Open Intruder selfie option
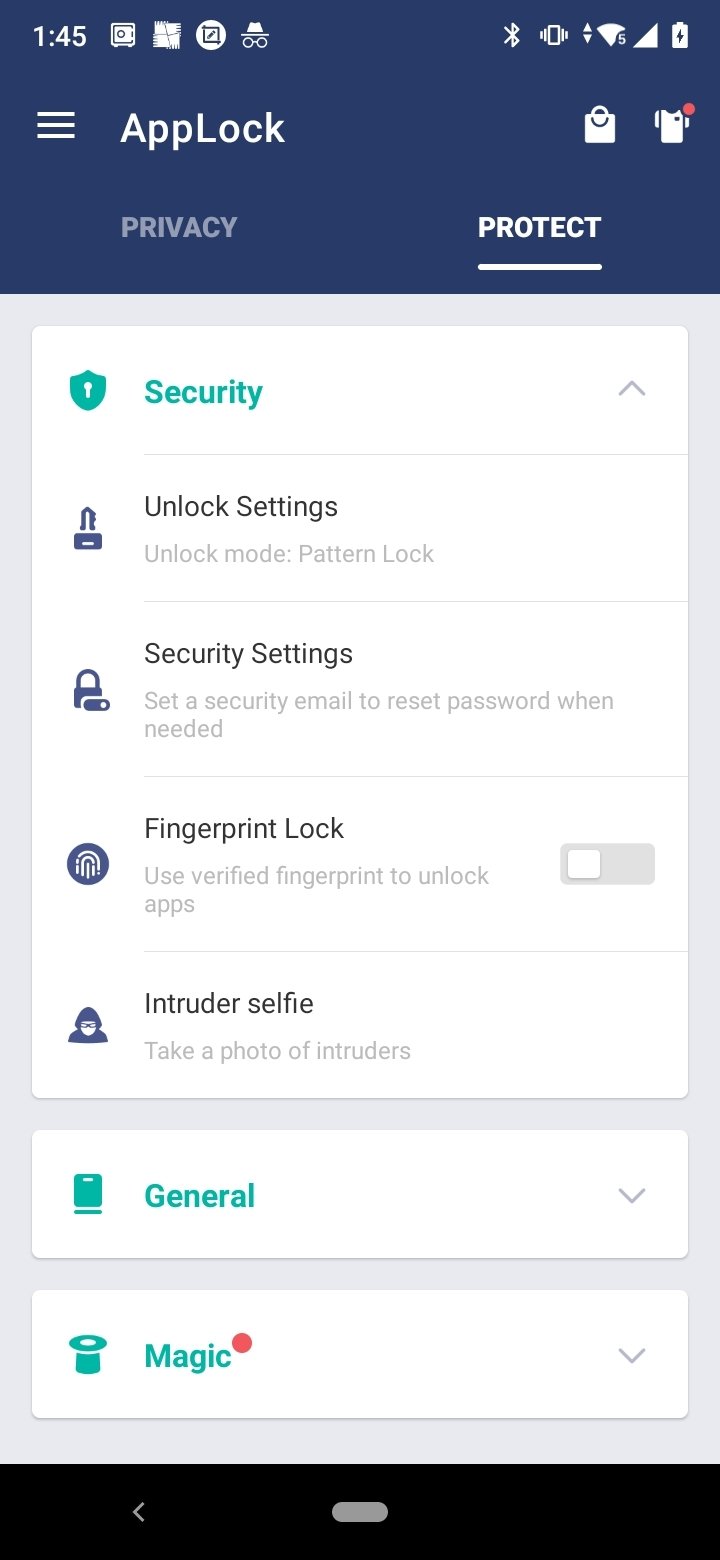The height and width of the screenshot is (1560, 720). click(360, 1025)
